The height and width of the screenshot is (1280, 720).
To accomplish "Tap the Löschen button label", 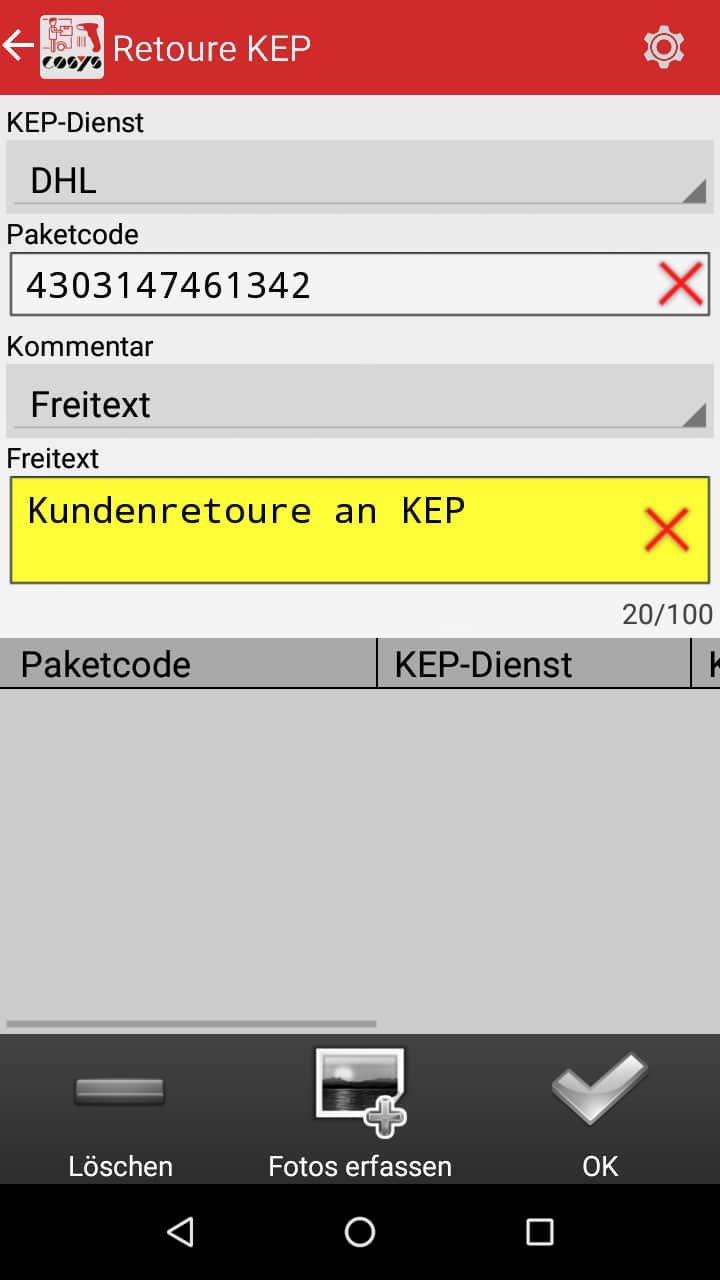I will tap(120, 1166).
